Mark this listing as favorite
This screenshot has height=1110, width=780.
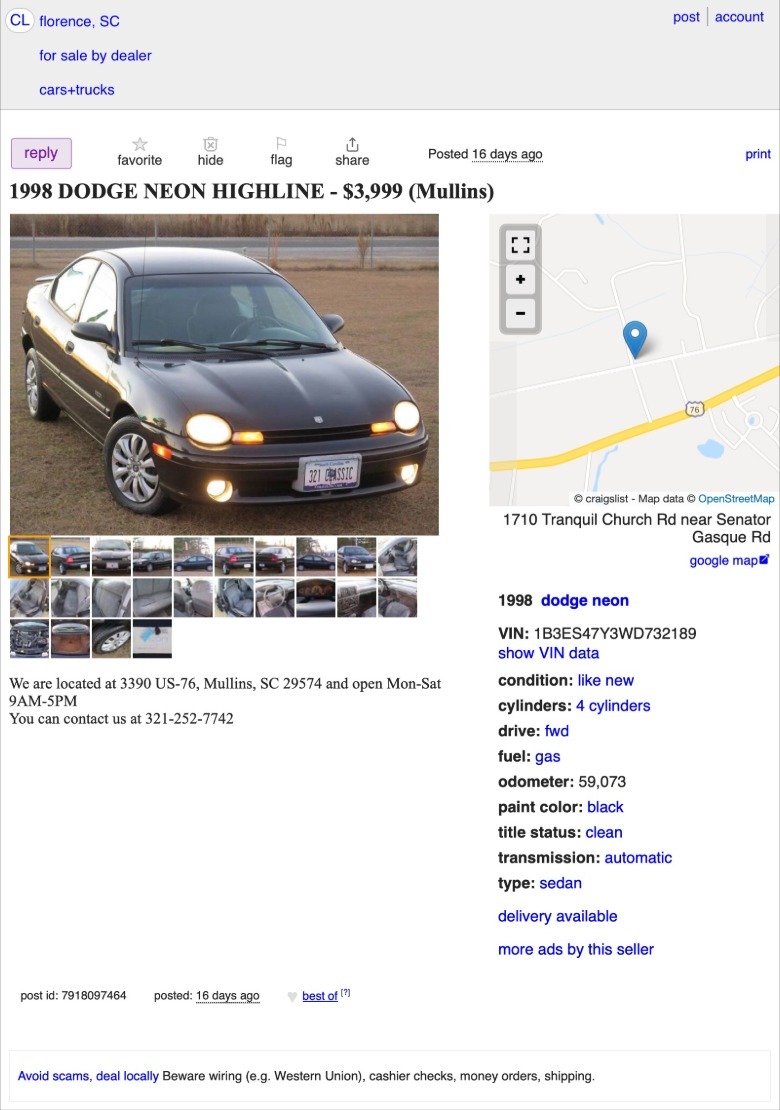coord(139,152)
